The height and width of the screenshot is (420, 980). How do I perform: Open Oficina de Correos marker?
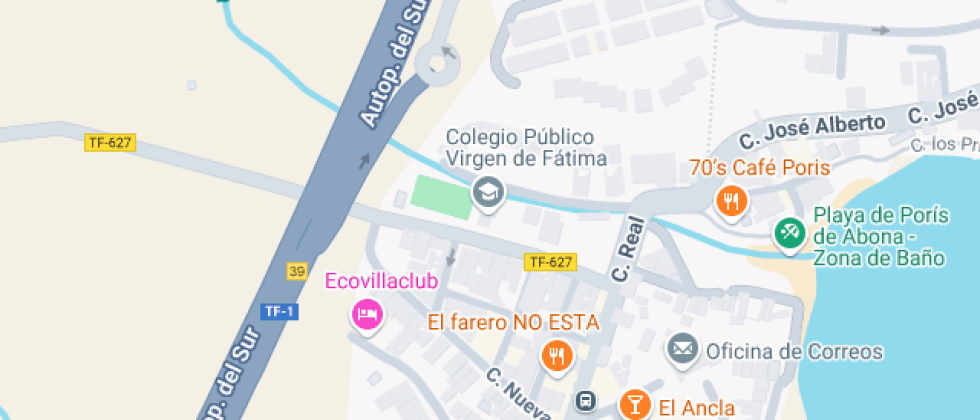(x=683, y=350)
